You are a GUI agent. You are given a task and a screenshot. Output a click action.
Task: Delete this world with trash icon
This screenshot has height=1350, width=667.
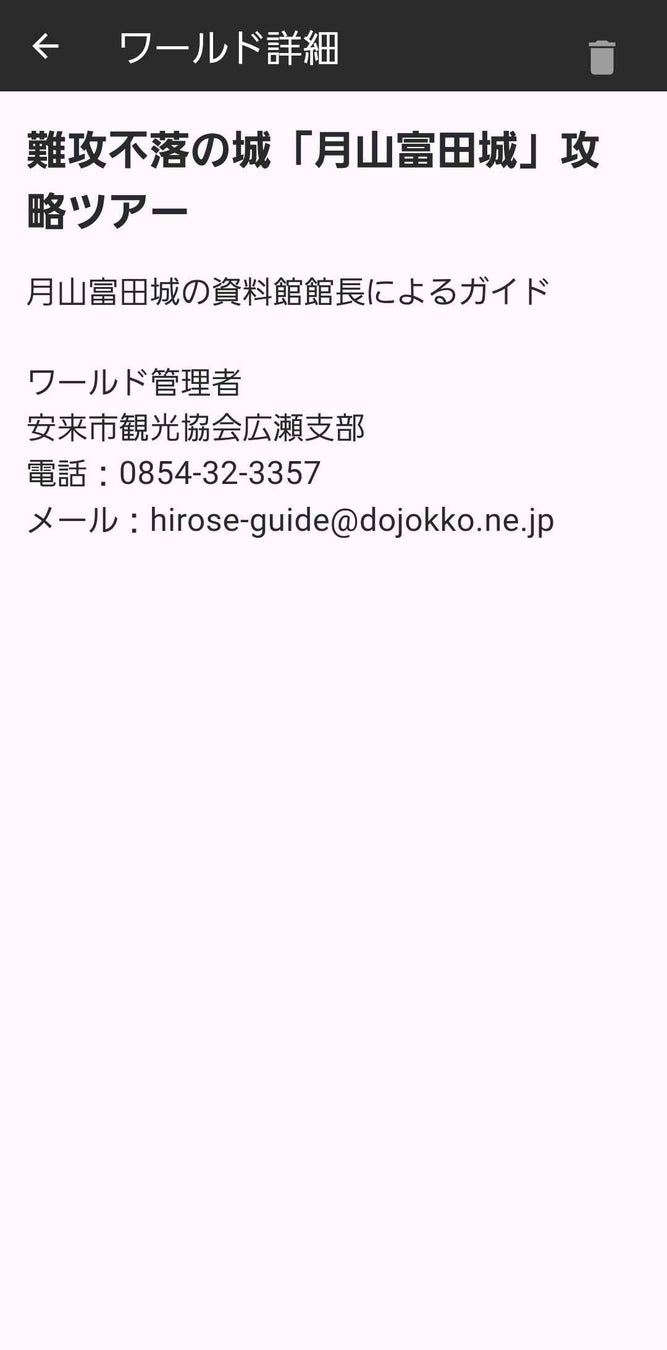coord(601,57)
